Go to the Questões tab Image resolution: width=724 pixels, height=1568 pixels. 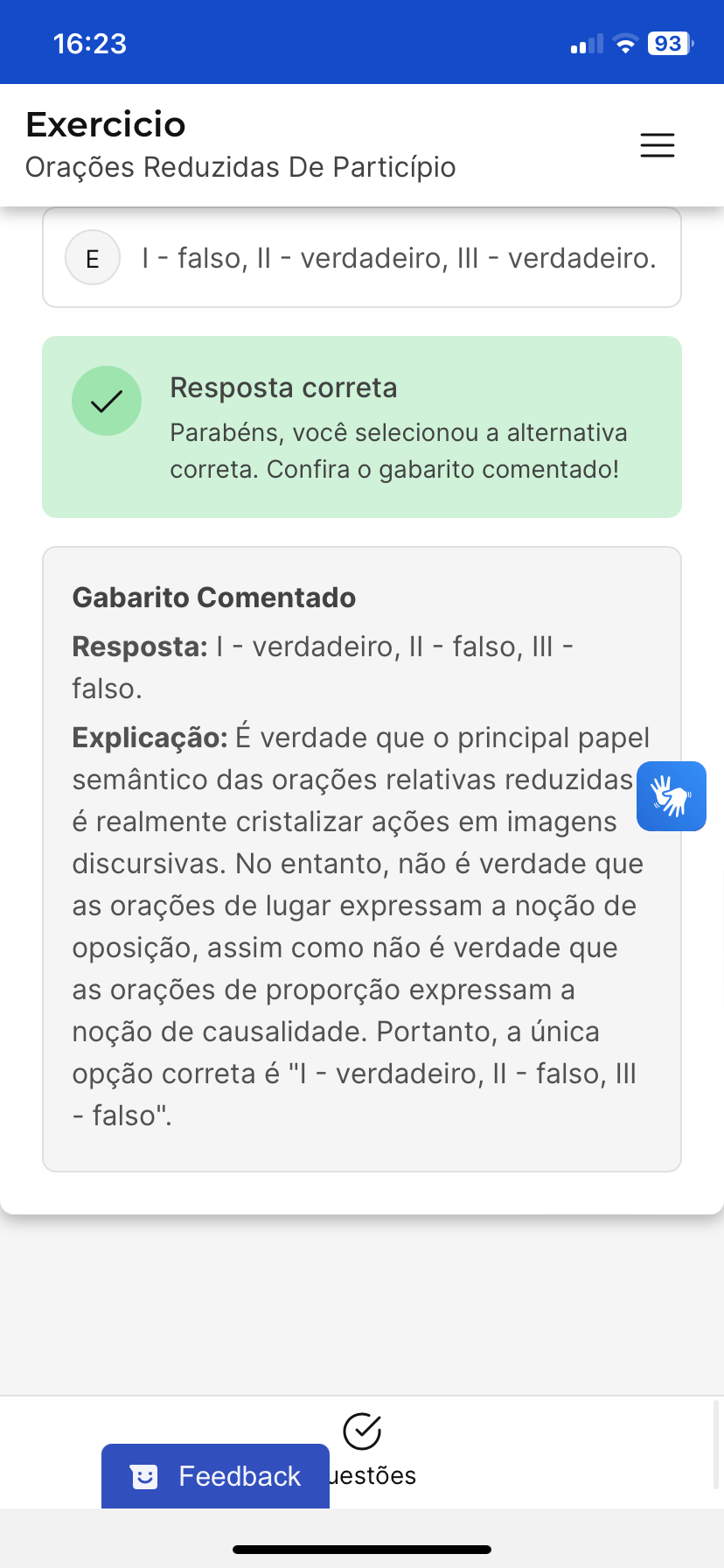point(363,1448)
